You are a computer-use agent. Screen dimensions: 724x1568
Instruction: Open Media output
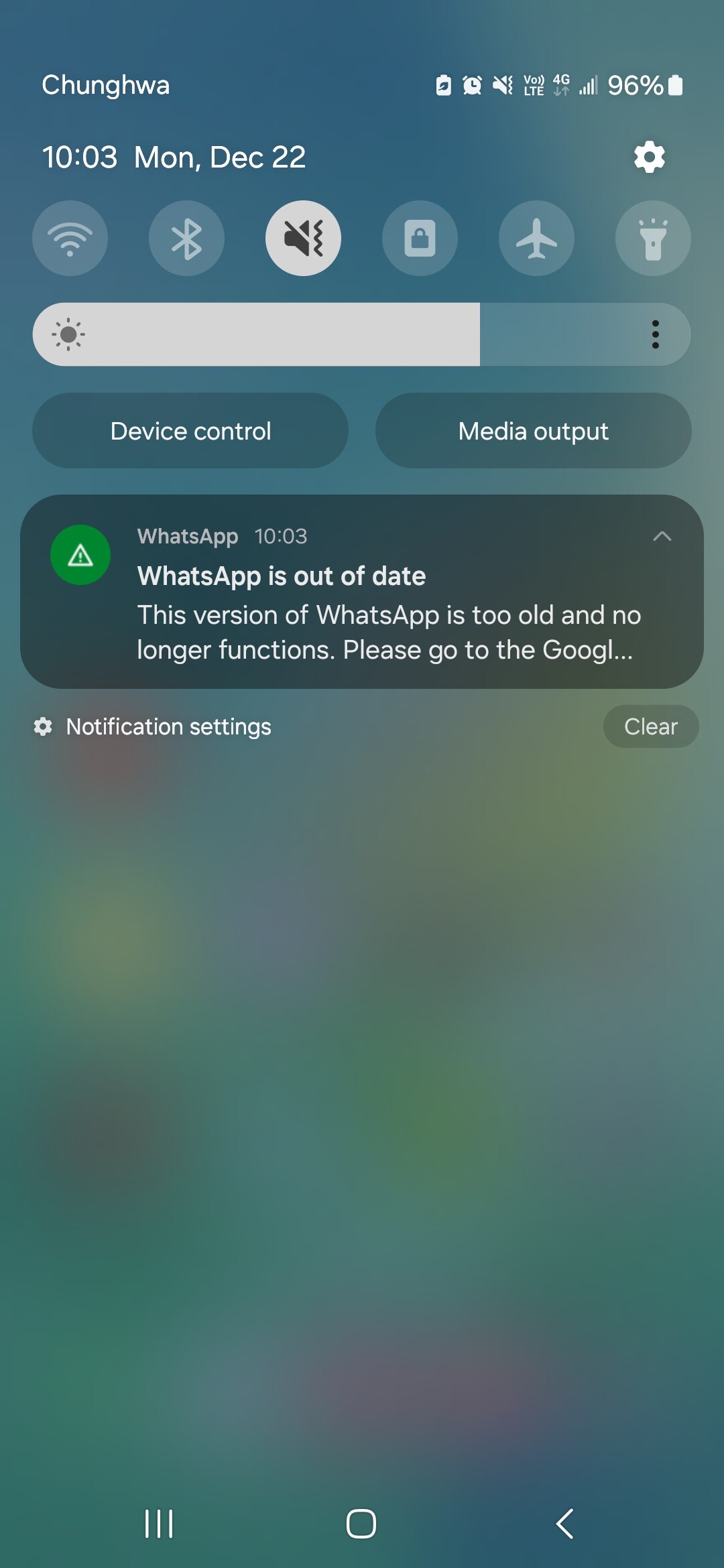tap(533, 431)
